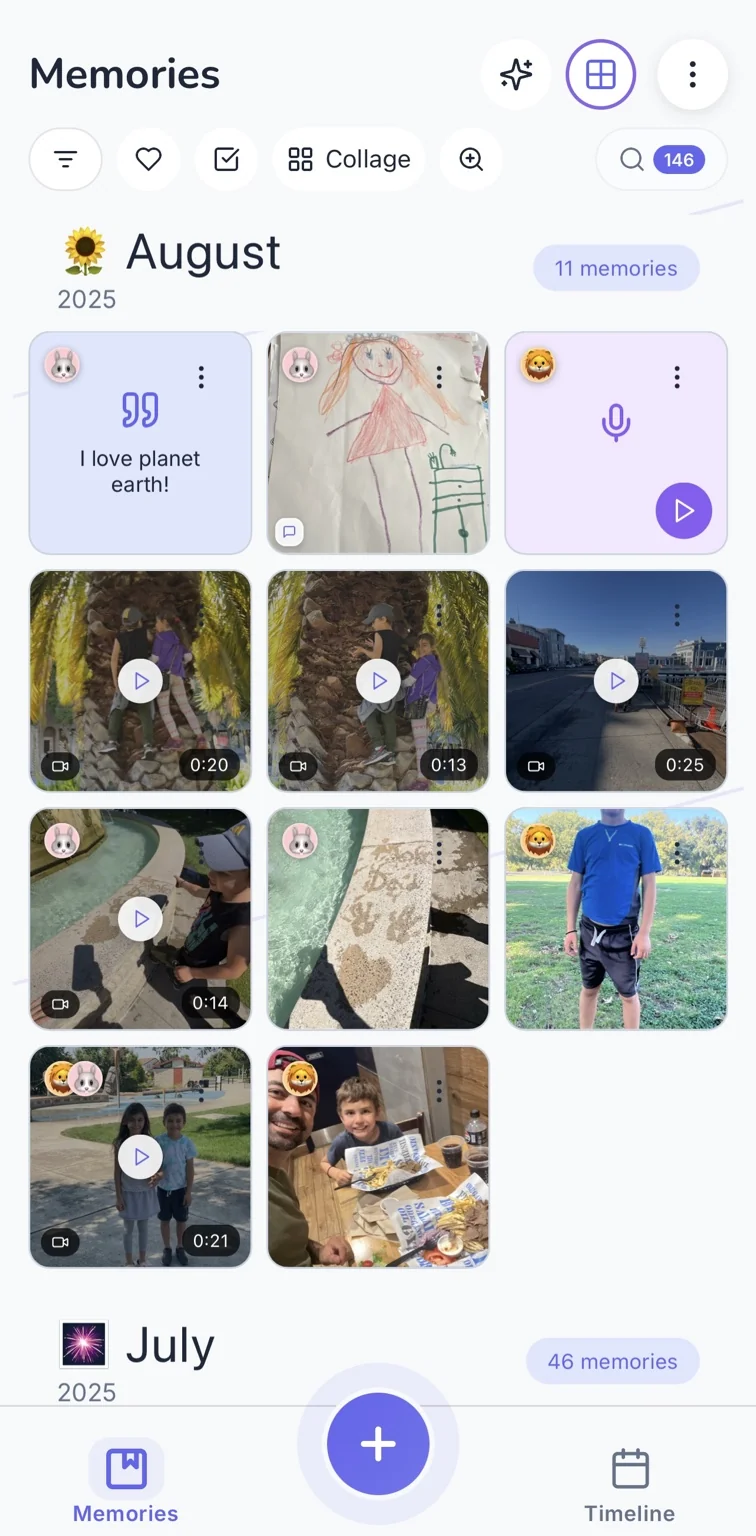756x1536 pixels.
Task: Add a new memory
Action: pyautogui.click(x=378, y=1444)
